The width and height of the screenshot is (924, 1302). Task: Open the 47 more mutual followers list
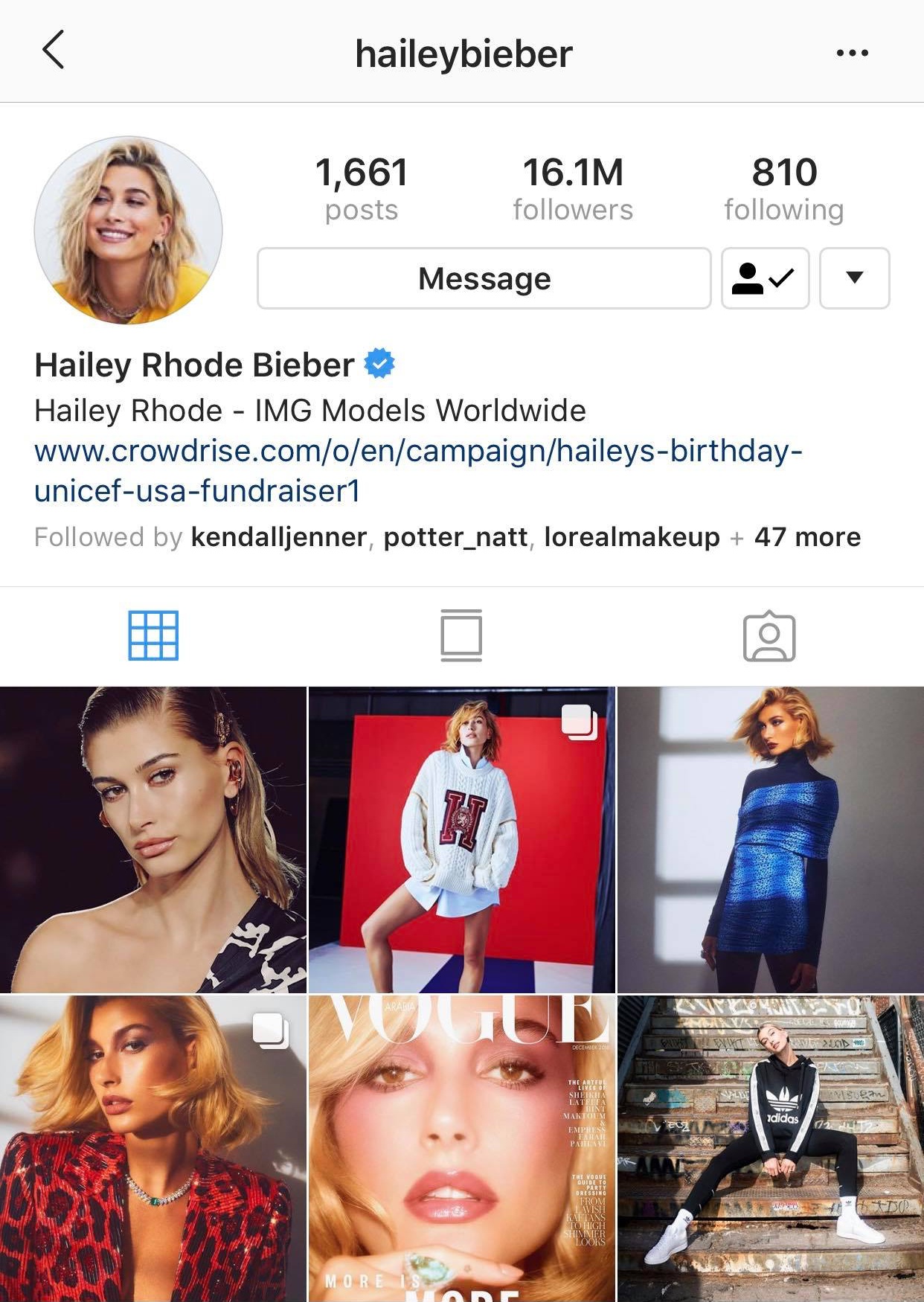807,537
